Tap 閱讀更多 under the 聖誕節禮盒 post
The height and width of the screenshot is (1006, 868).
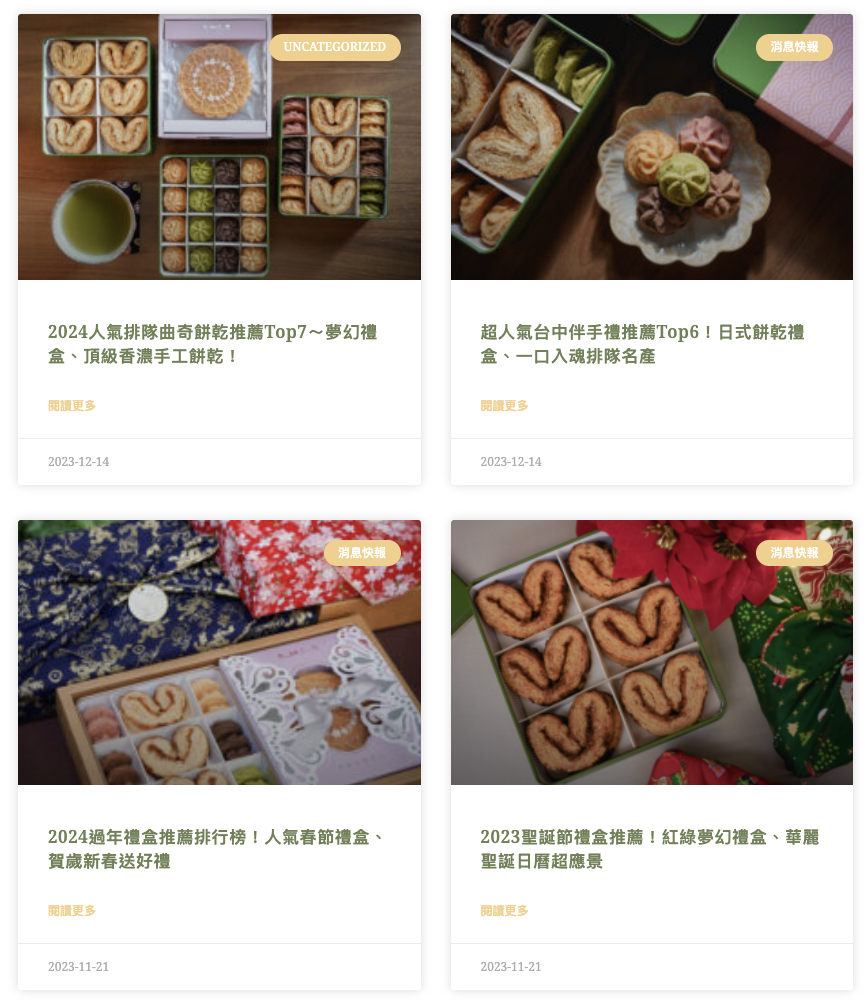click(504, 911)
